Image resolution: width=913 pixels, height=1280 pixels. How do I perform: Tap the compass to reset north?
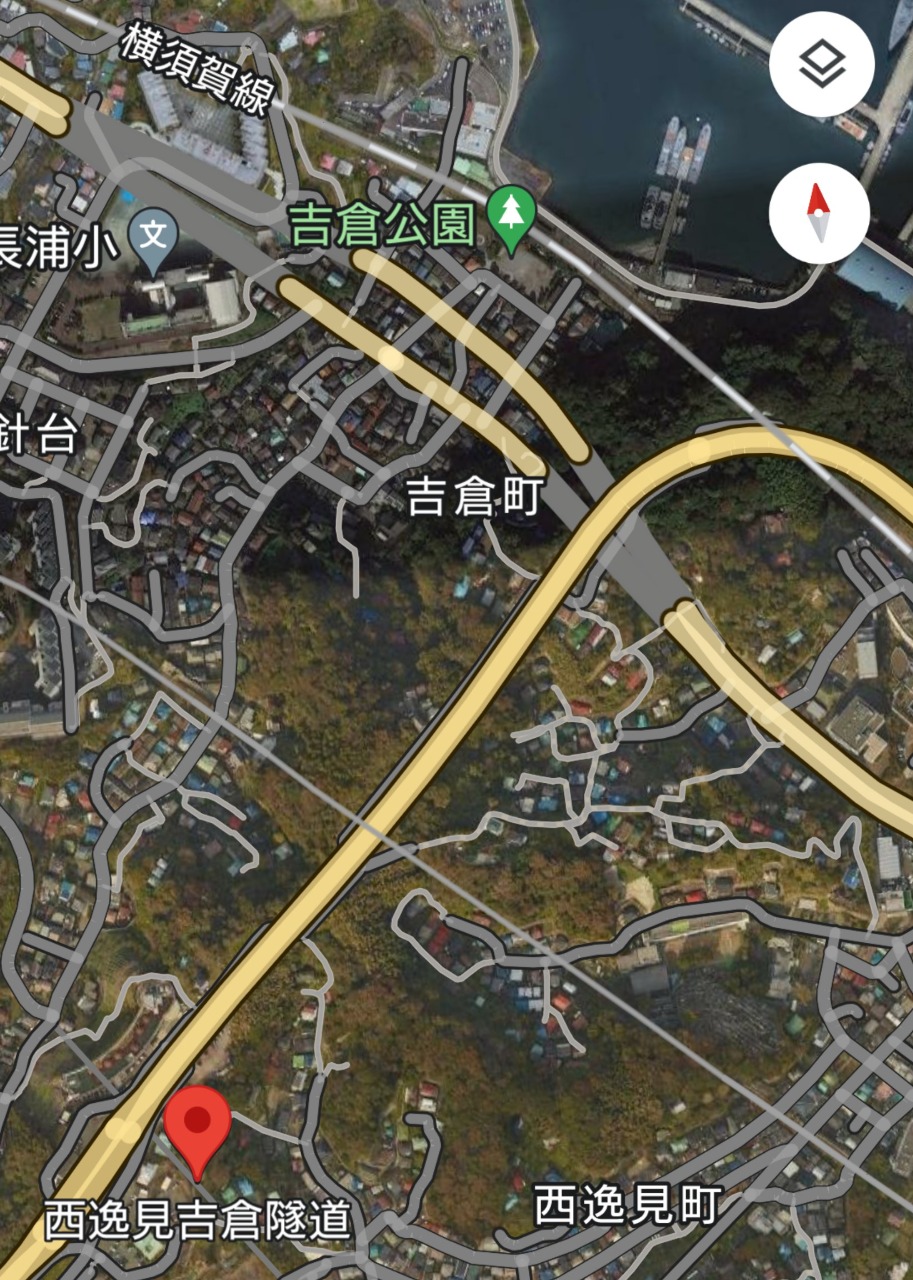819,213
